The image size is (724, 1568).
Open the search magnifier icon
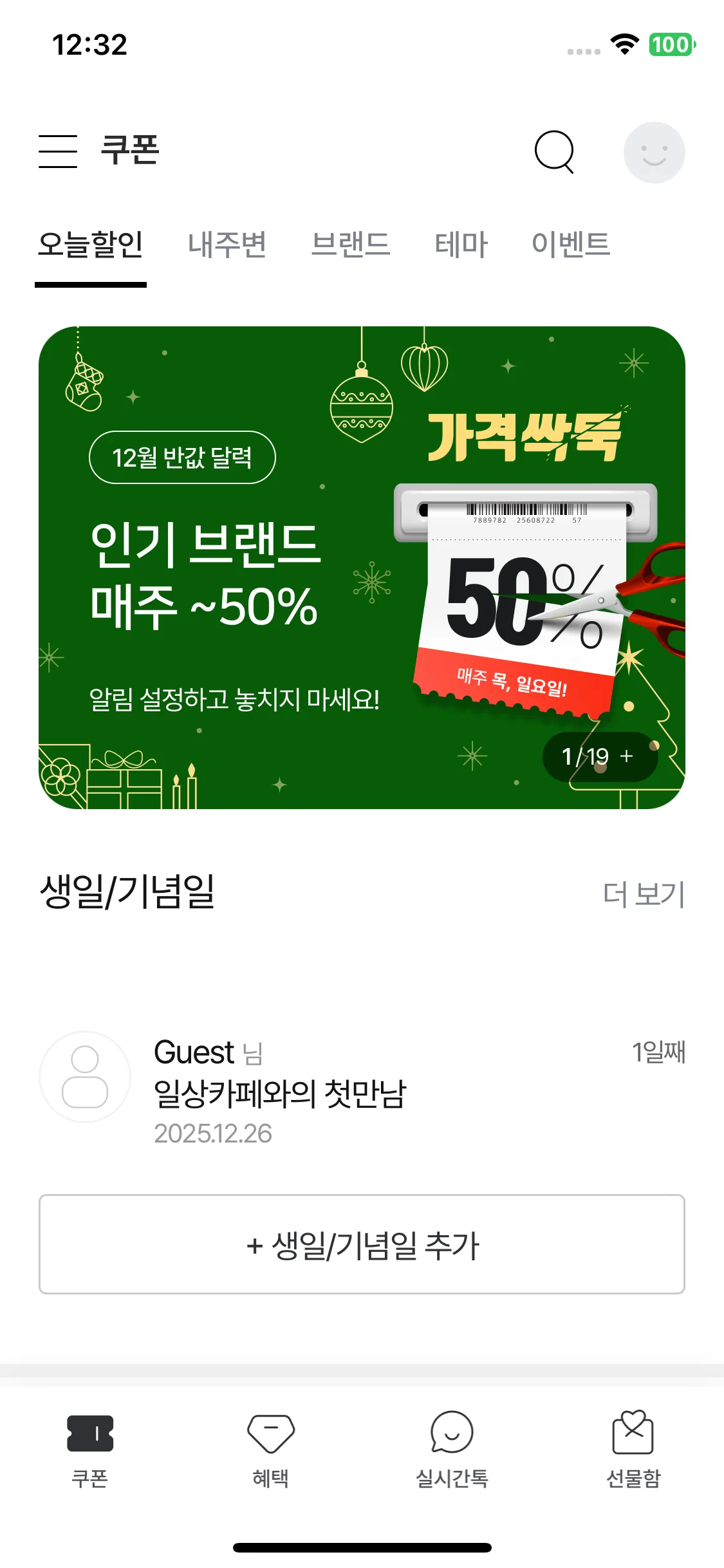[554, 152]
